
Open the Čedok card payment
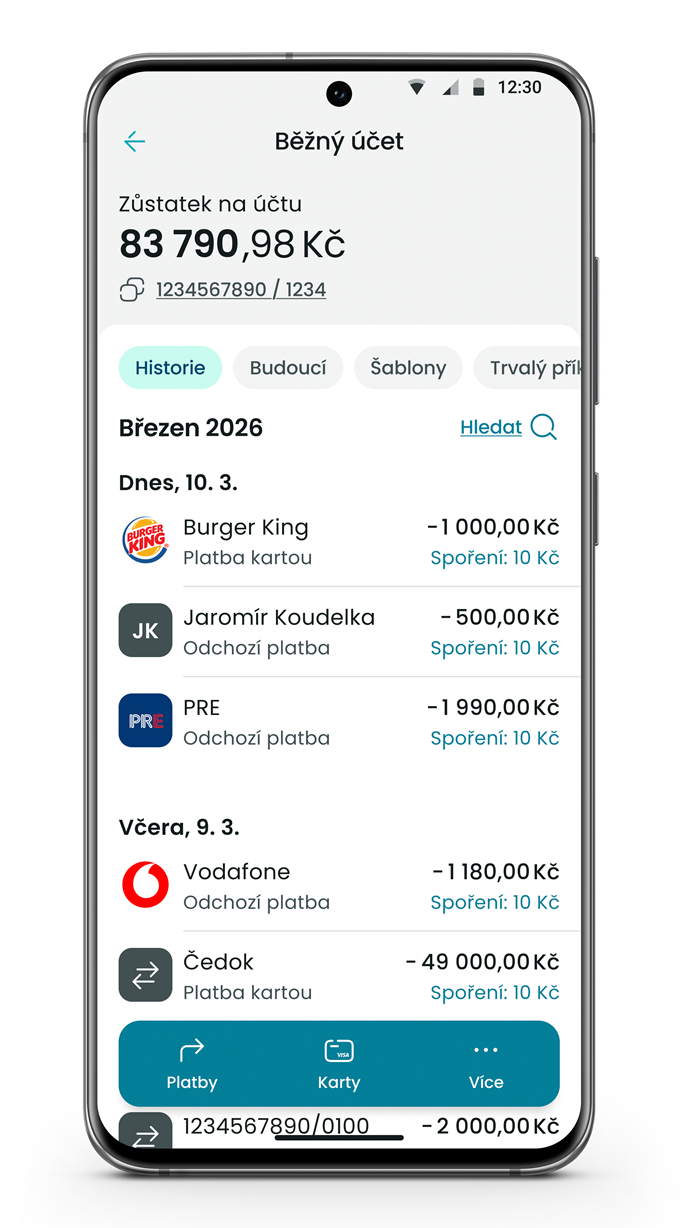pos(338,975)
